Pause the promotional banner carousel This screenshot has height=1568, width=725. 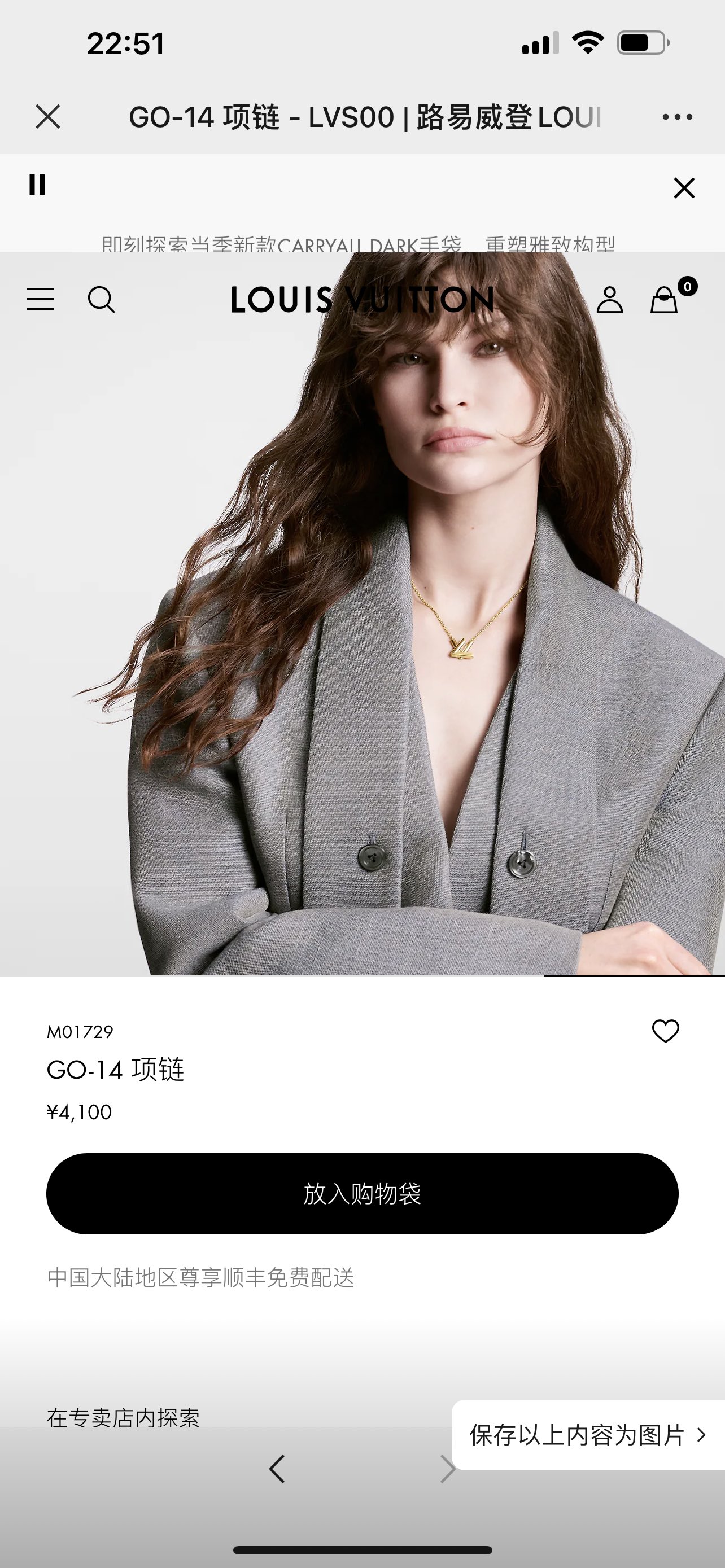pyautogui.click(x=37, y=185)
